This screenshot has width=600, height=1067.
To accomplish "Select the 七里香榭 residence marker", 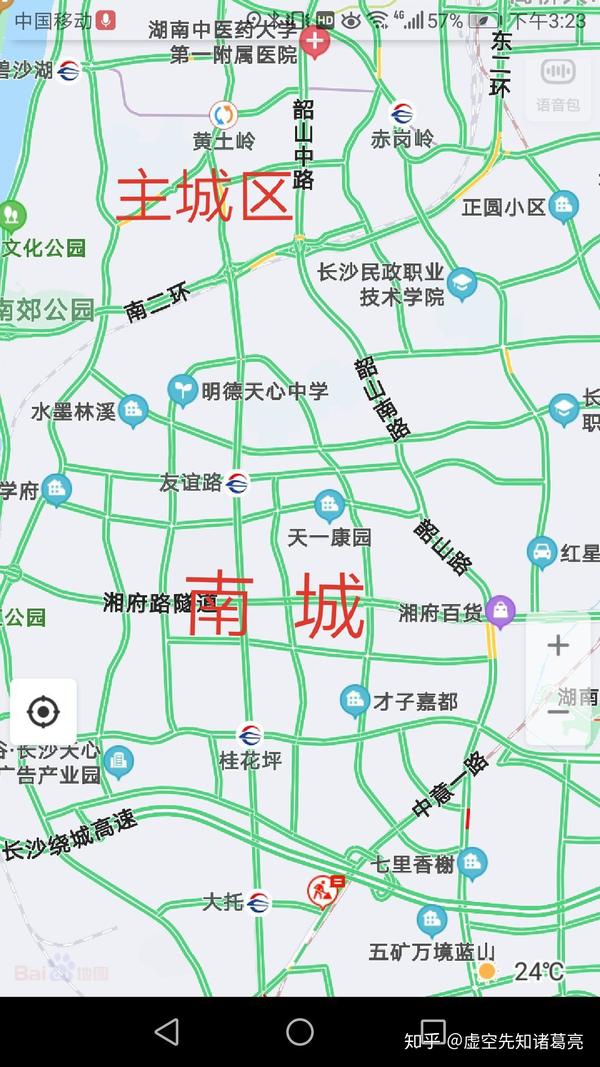I will click(x=472, y=863).
